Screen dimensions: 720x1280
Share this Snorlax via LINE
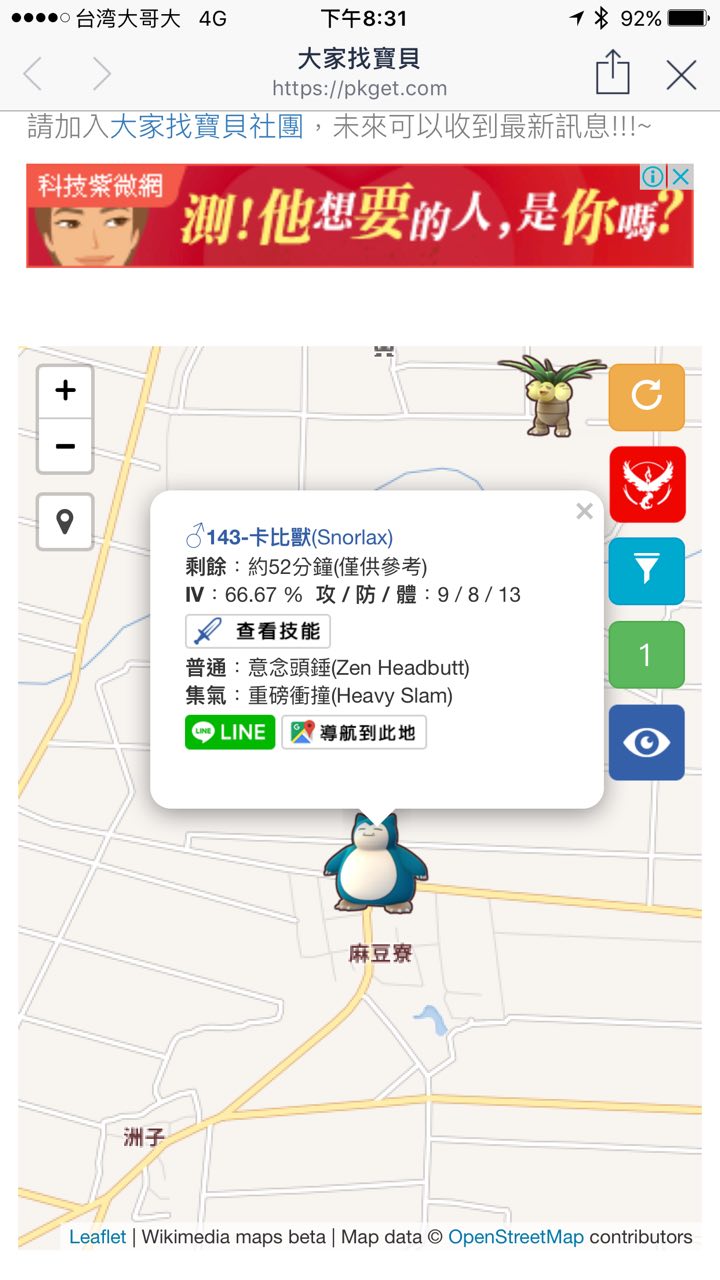coord(230,732)
